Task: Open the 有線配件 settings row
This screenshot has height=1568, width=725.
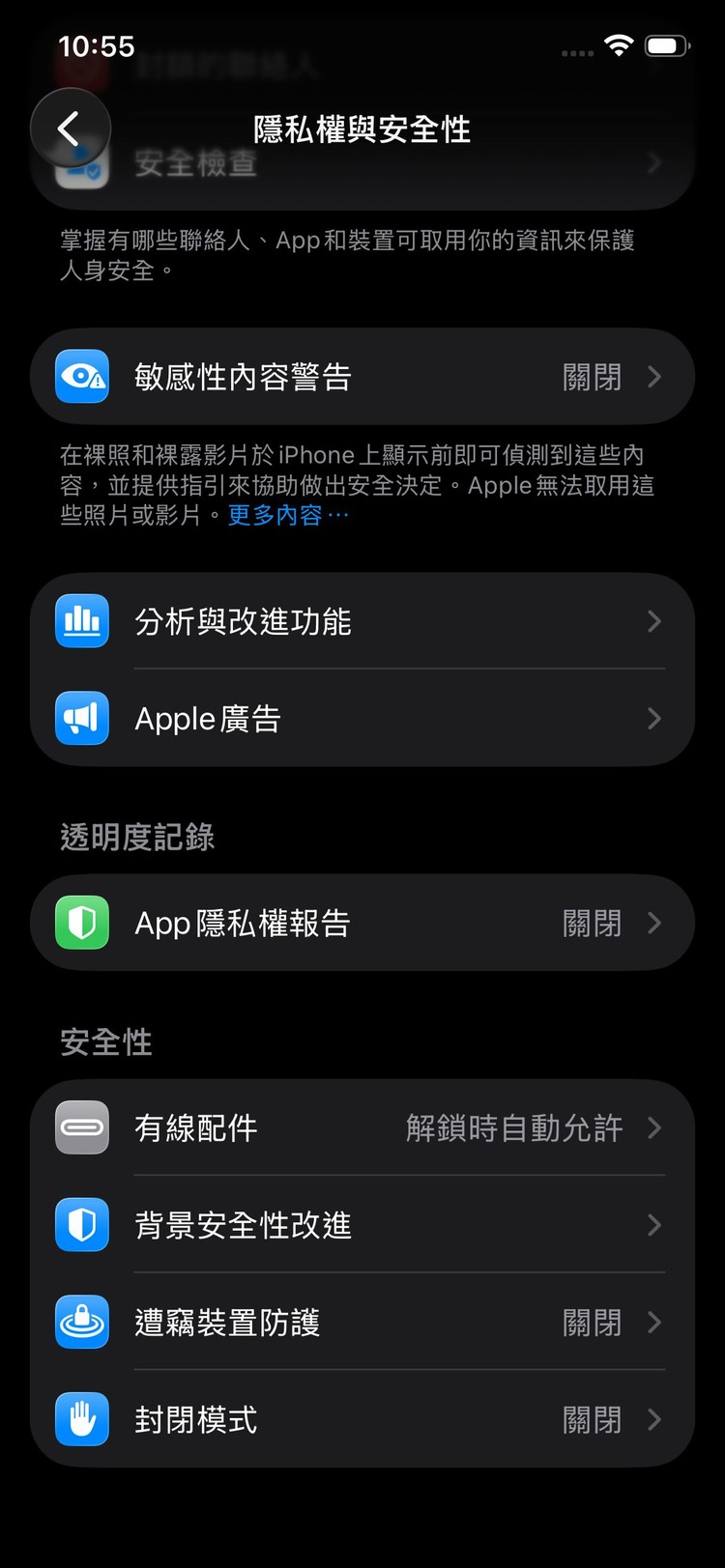Action: 362,1127
